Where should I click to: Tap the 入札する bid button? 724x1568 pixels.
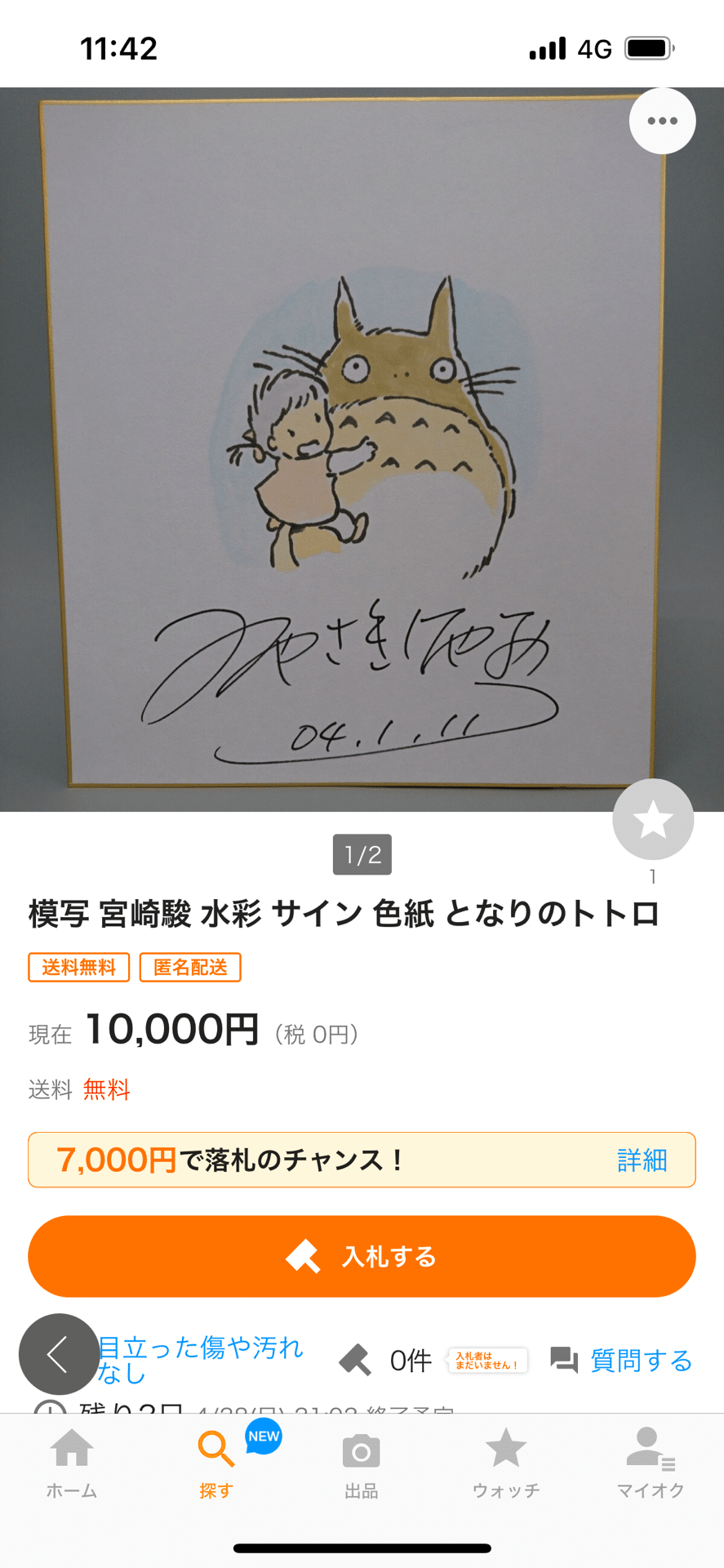point(362,1256)
